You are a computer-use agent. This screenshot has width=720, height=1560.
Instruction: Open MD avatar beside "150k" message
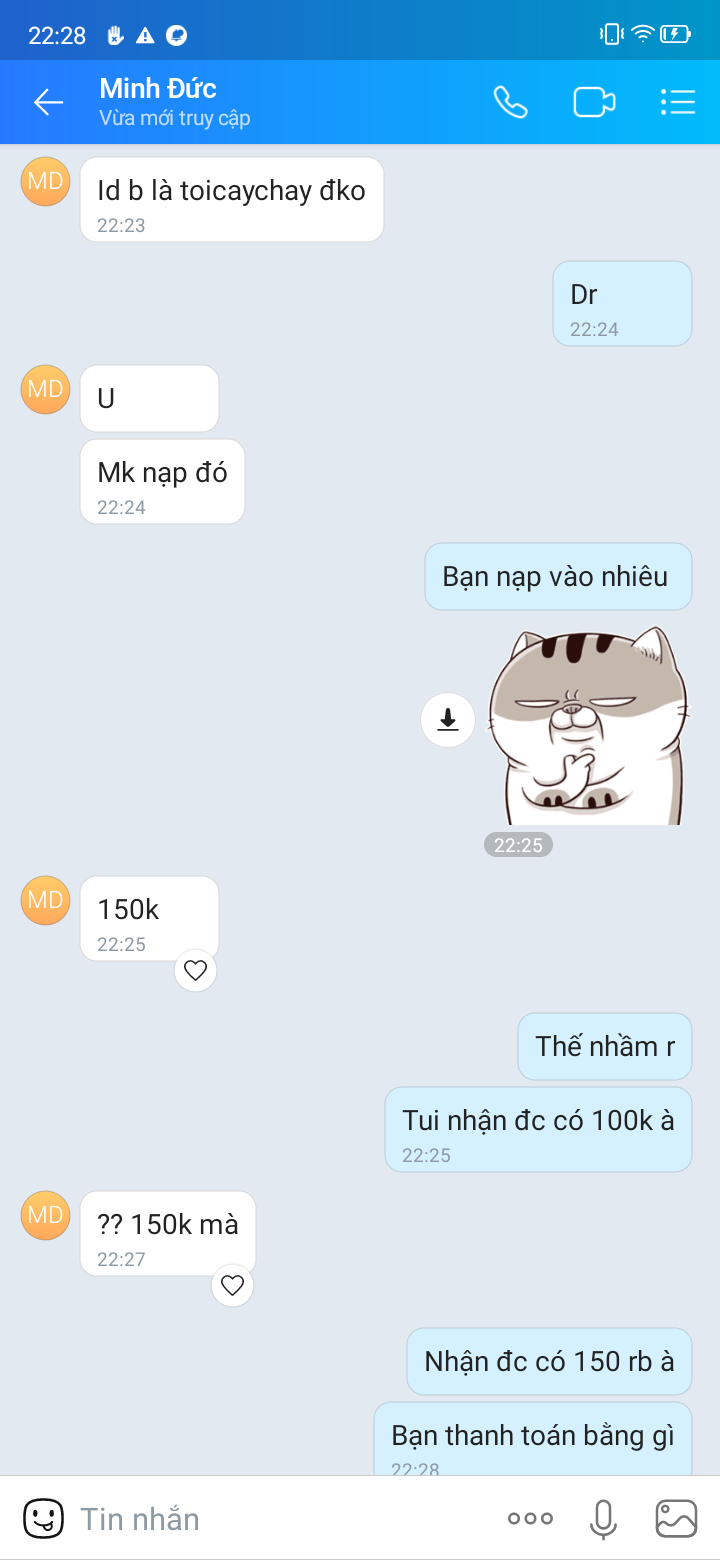[45, 900]
